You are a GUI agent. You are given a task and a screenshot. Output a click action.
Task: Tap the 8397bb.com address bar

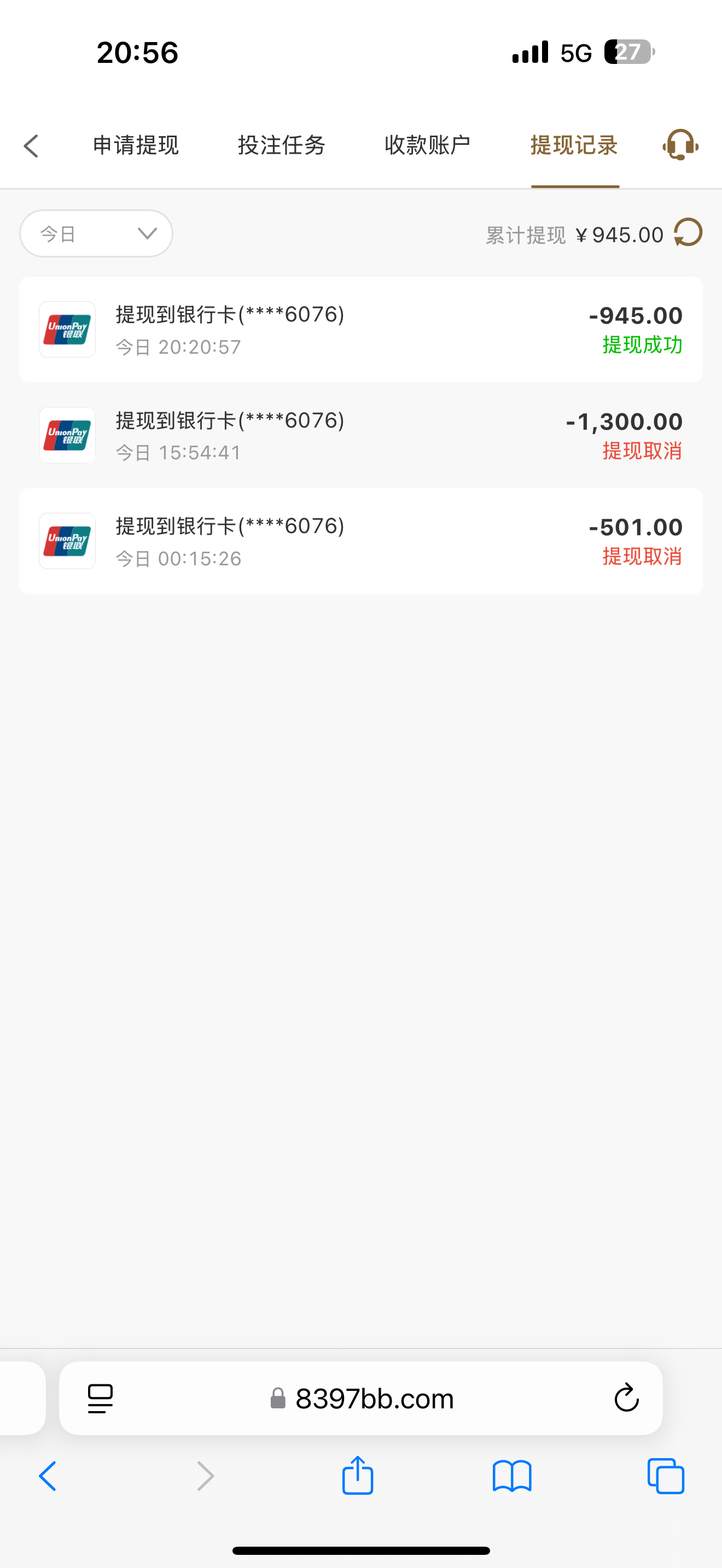point(374,1399)
